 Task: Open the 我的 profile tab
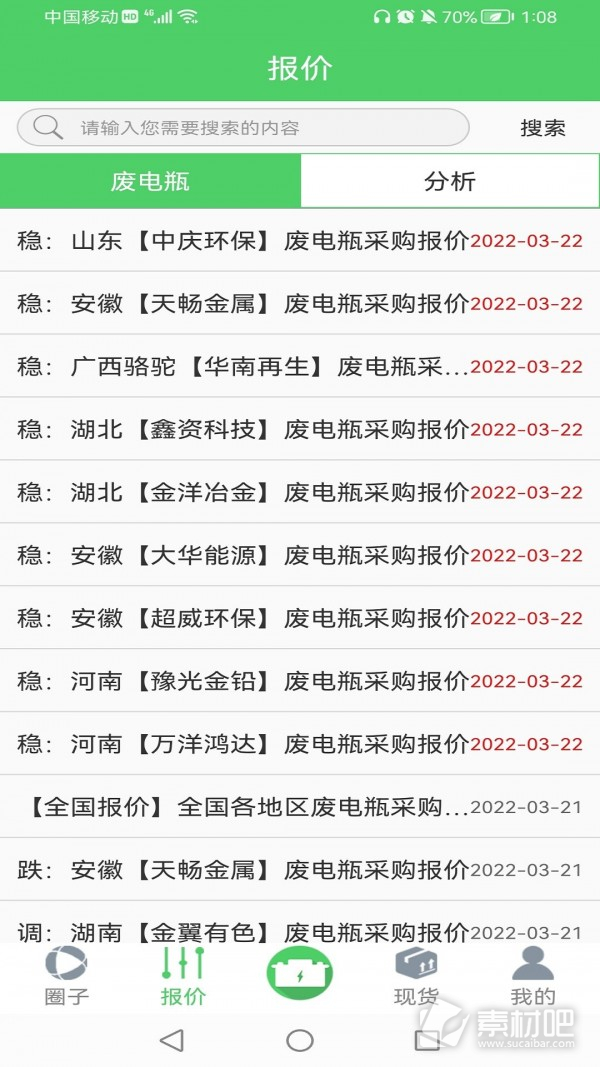click(x=533, y=976)
